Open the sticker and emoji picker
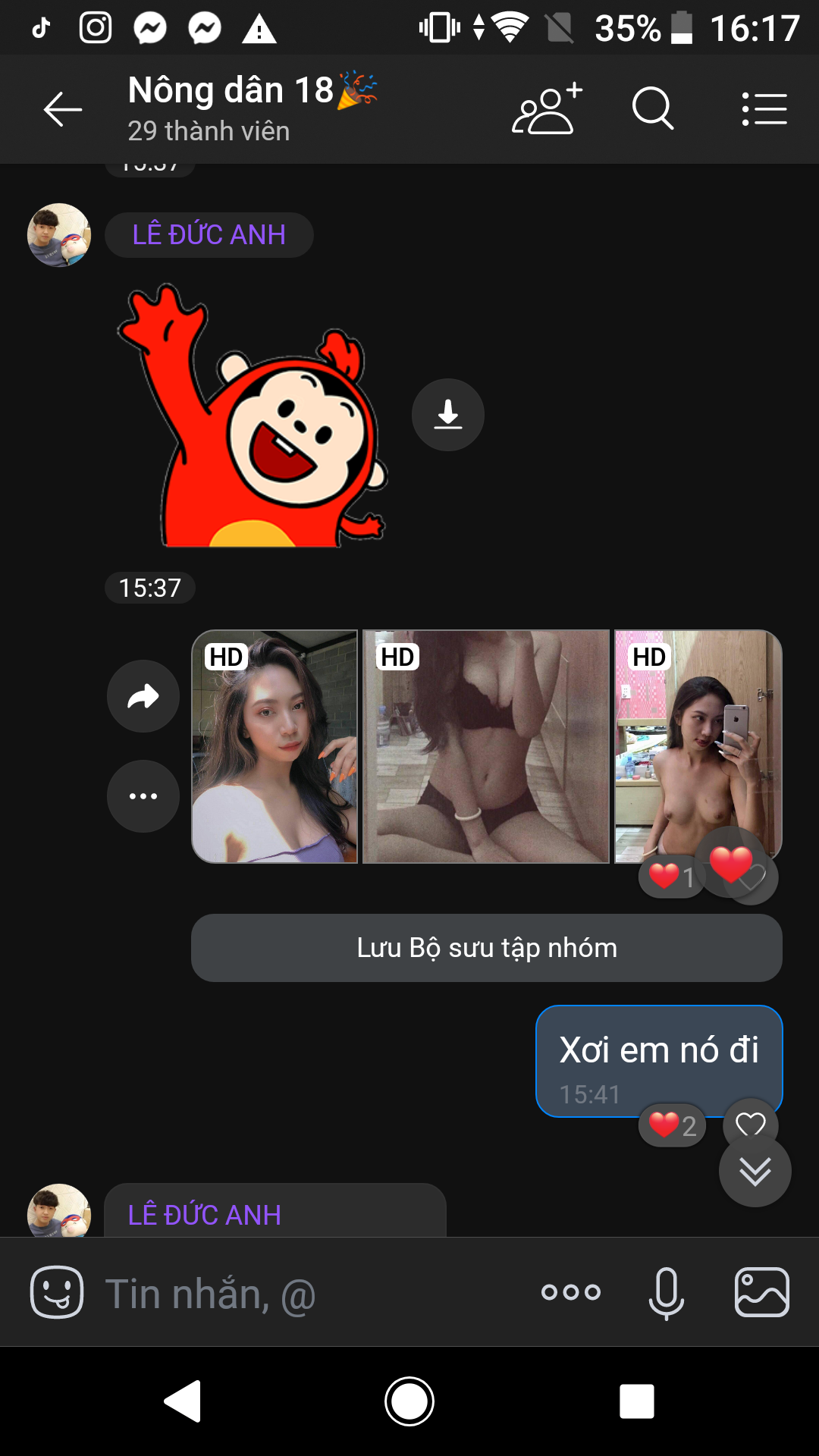819x1456 pixels. pyautogui.click(x=57, y=1292)
